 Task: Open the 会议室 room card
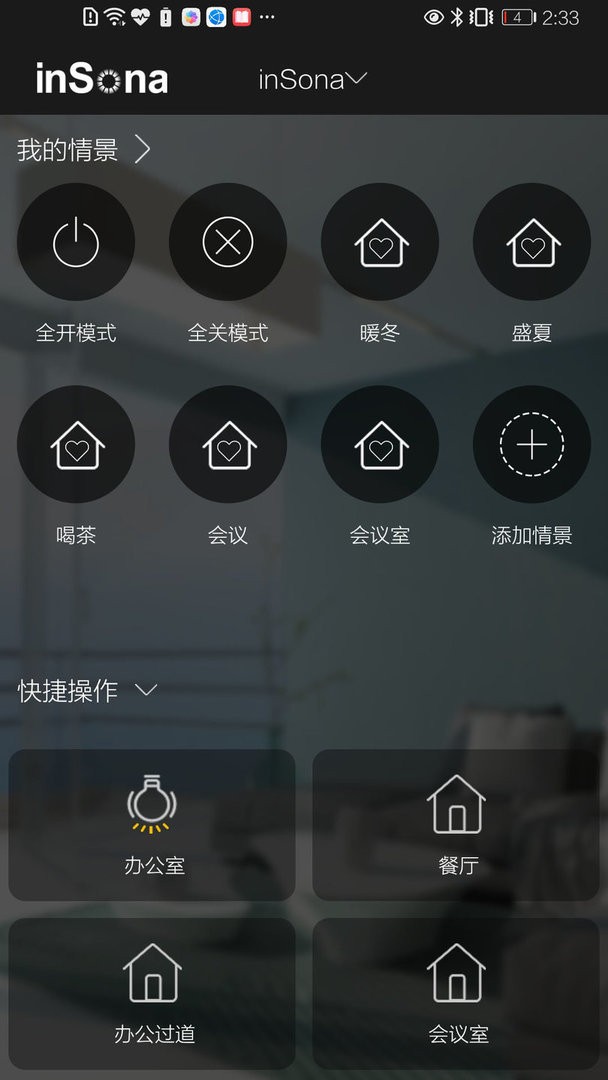tap(456, 993)
